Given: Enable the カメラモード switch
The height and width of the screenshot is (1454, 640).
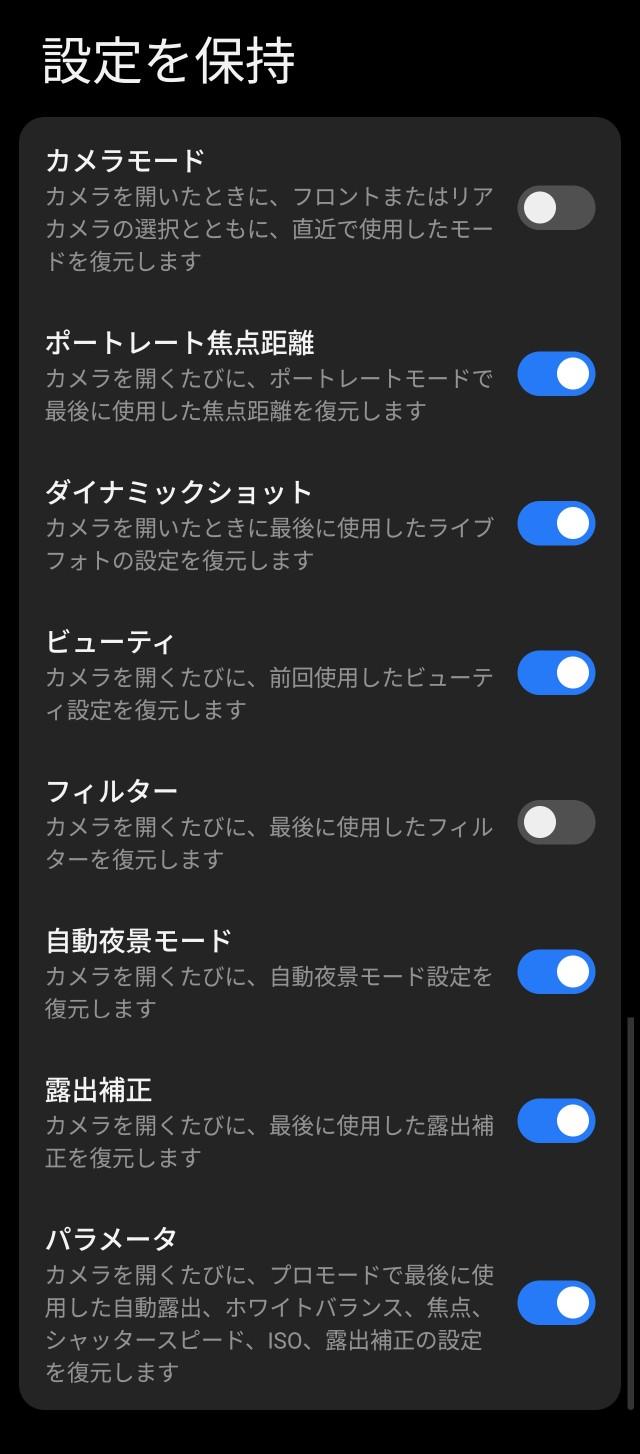Looking at the screenshot, I should (556, 208).
